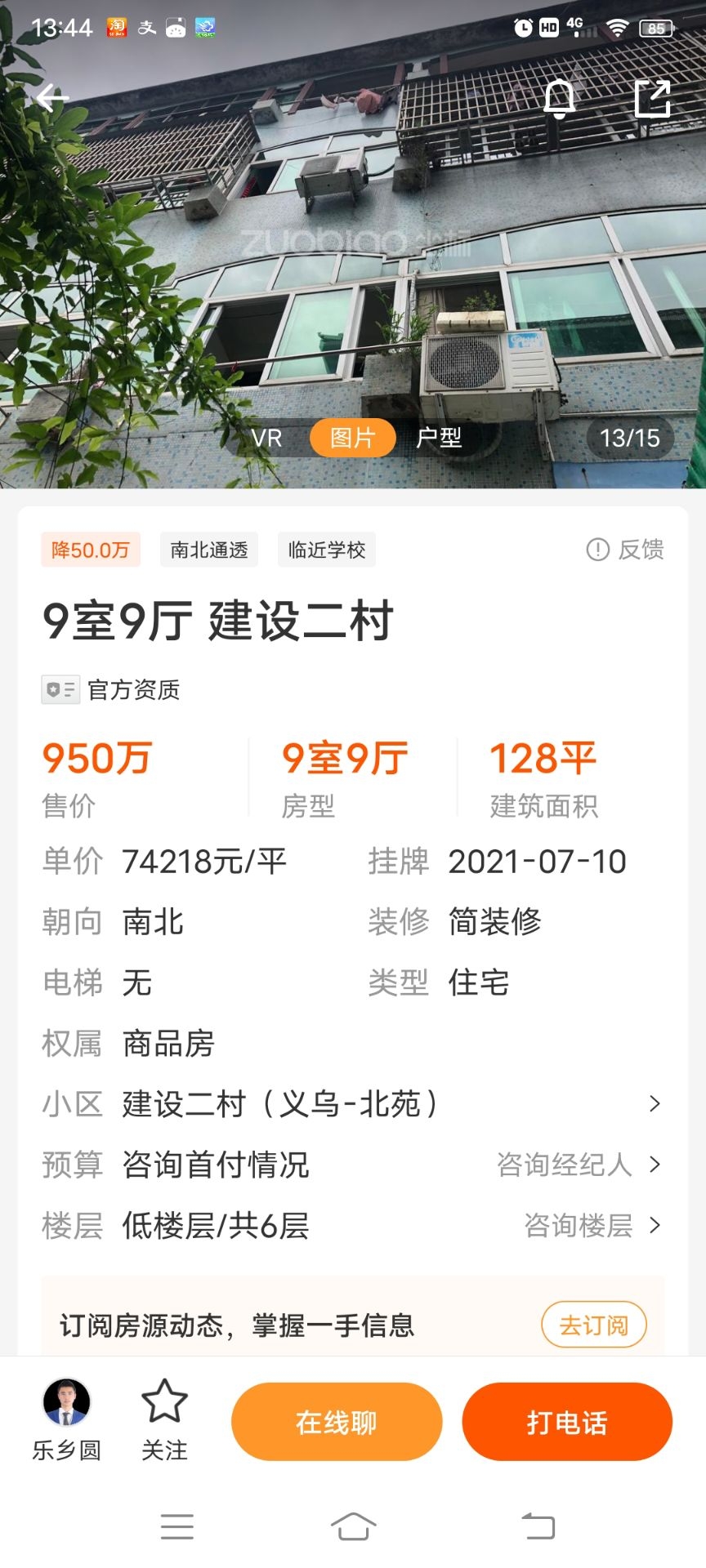Tap 去订阅 to subscribe to listing updates
The image size is (706, 1568).
click(x=593, y=1325)
